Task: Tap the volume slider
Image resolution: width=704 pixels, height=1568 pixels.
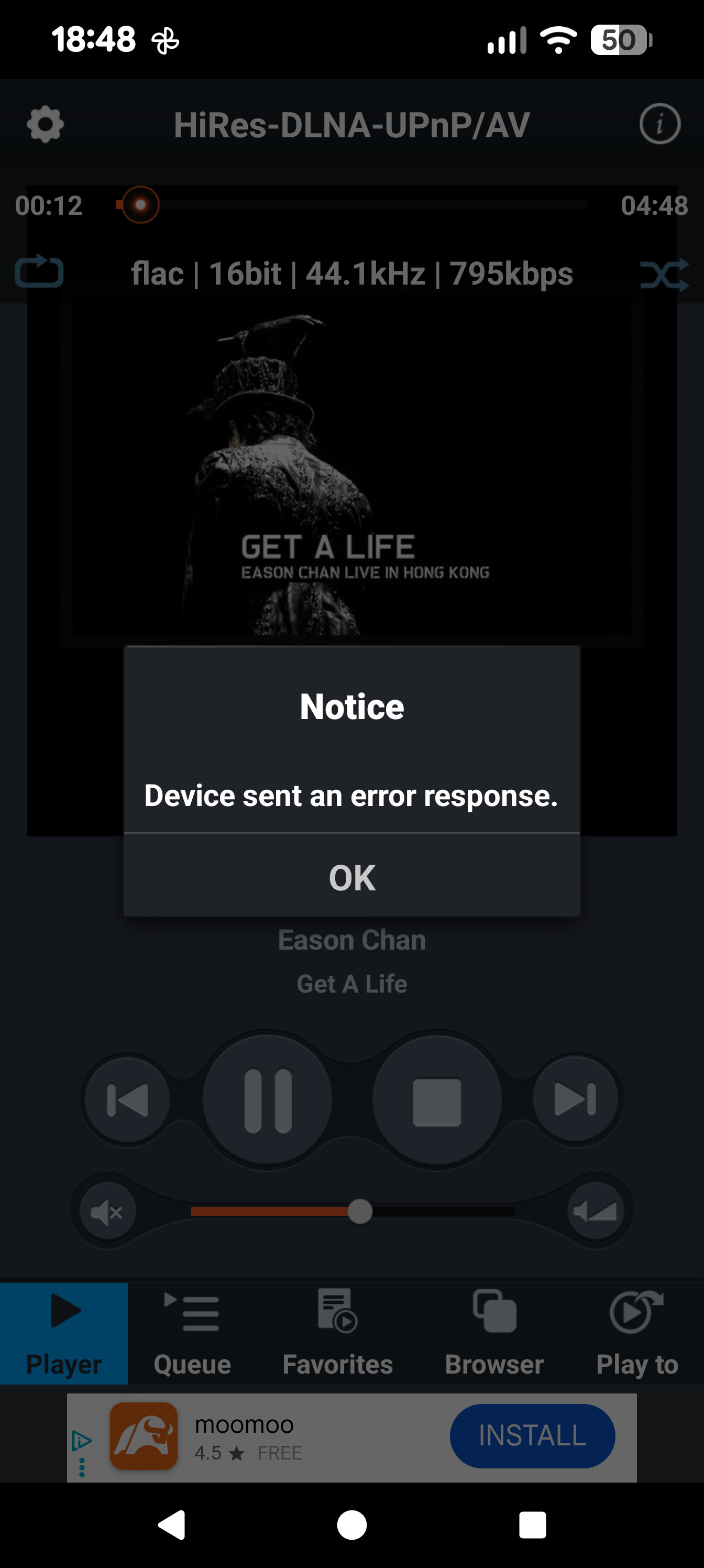Action: coord(353,1211)
